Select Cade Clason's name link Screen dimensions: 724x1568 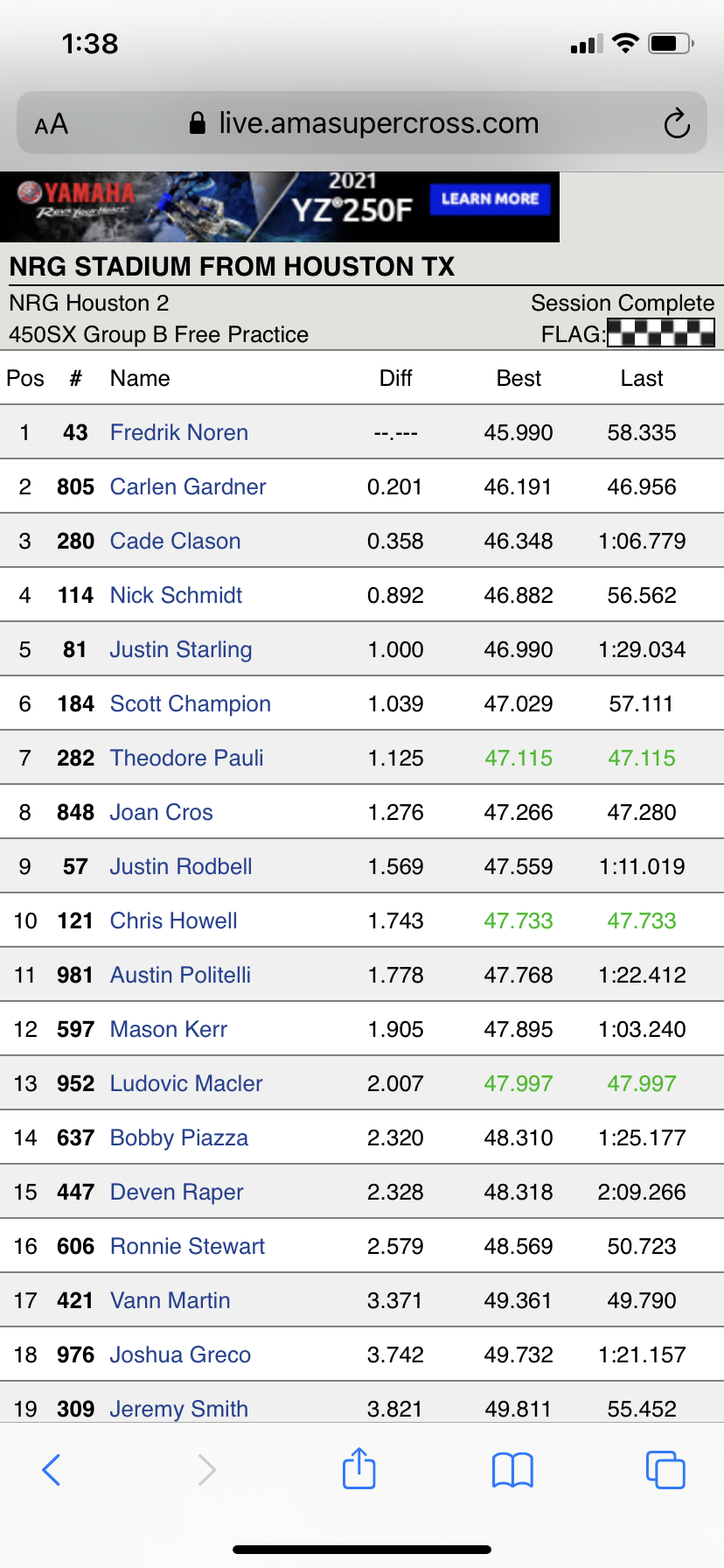point(175,541)
